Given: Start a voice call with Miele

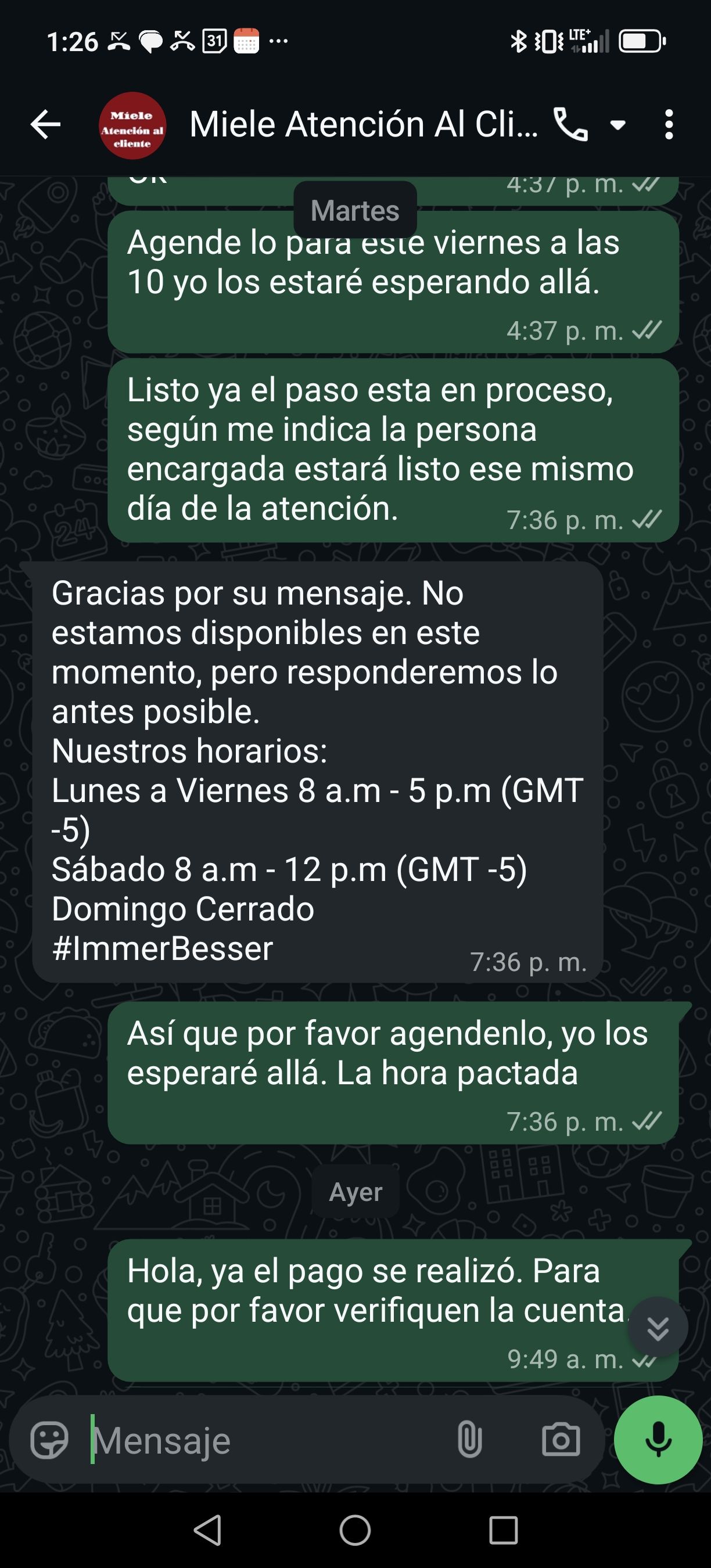Looking at the screenshot, I should coord(570,125).
